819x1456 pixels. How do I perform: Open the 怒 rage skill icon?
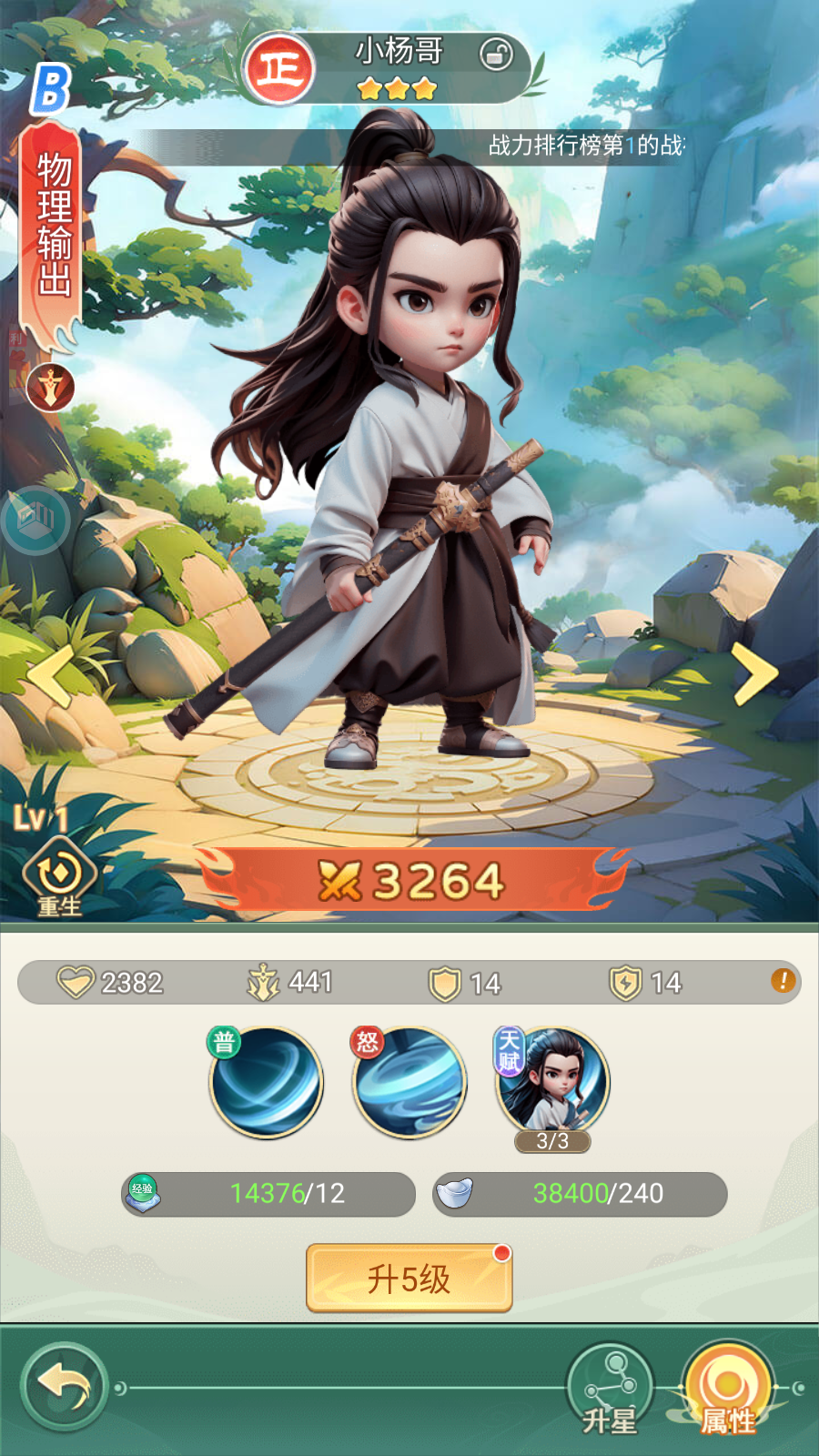click(409, 1083)
